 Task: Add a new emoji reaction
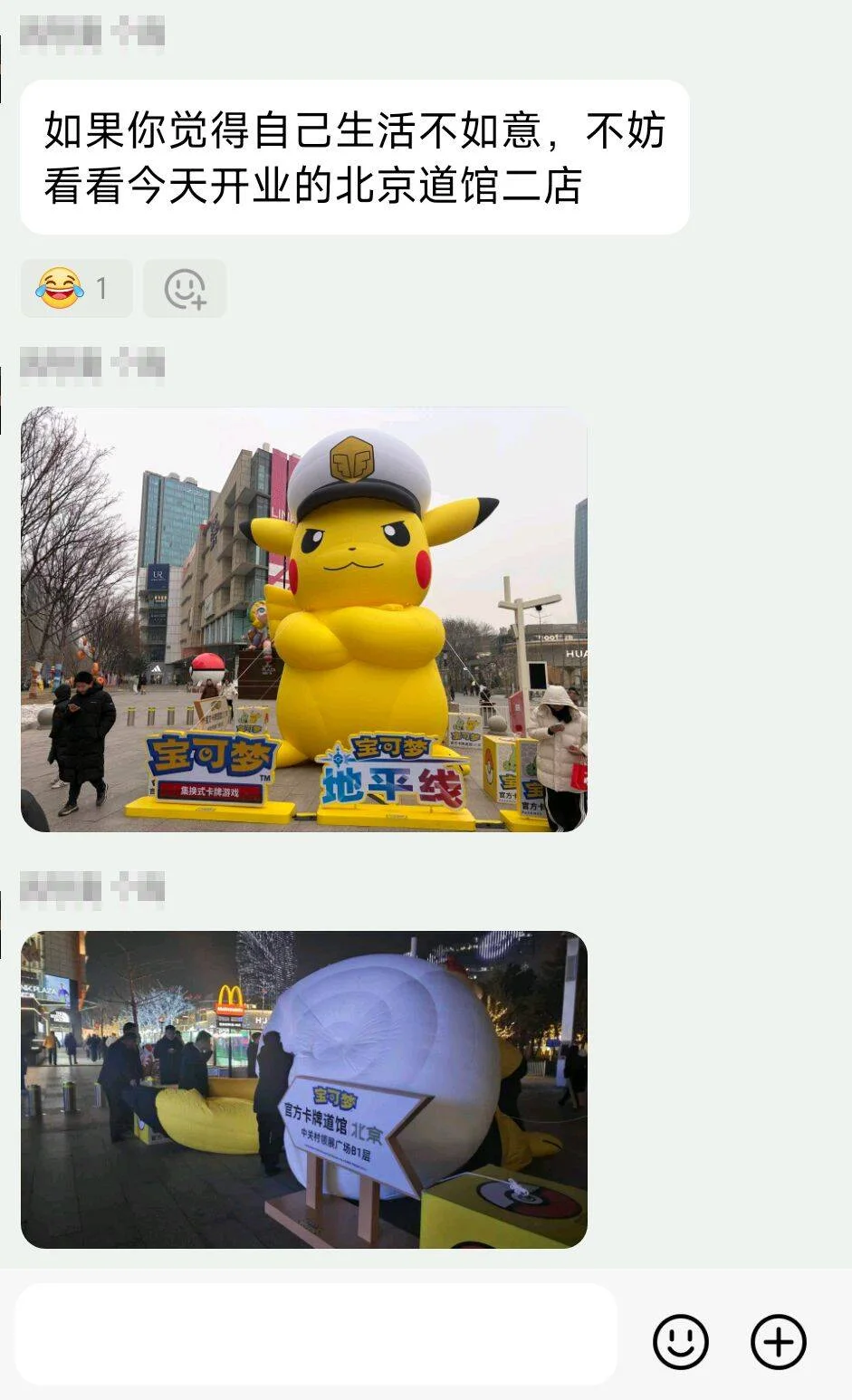185,289
